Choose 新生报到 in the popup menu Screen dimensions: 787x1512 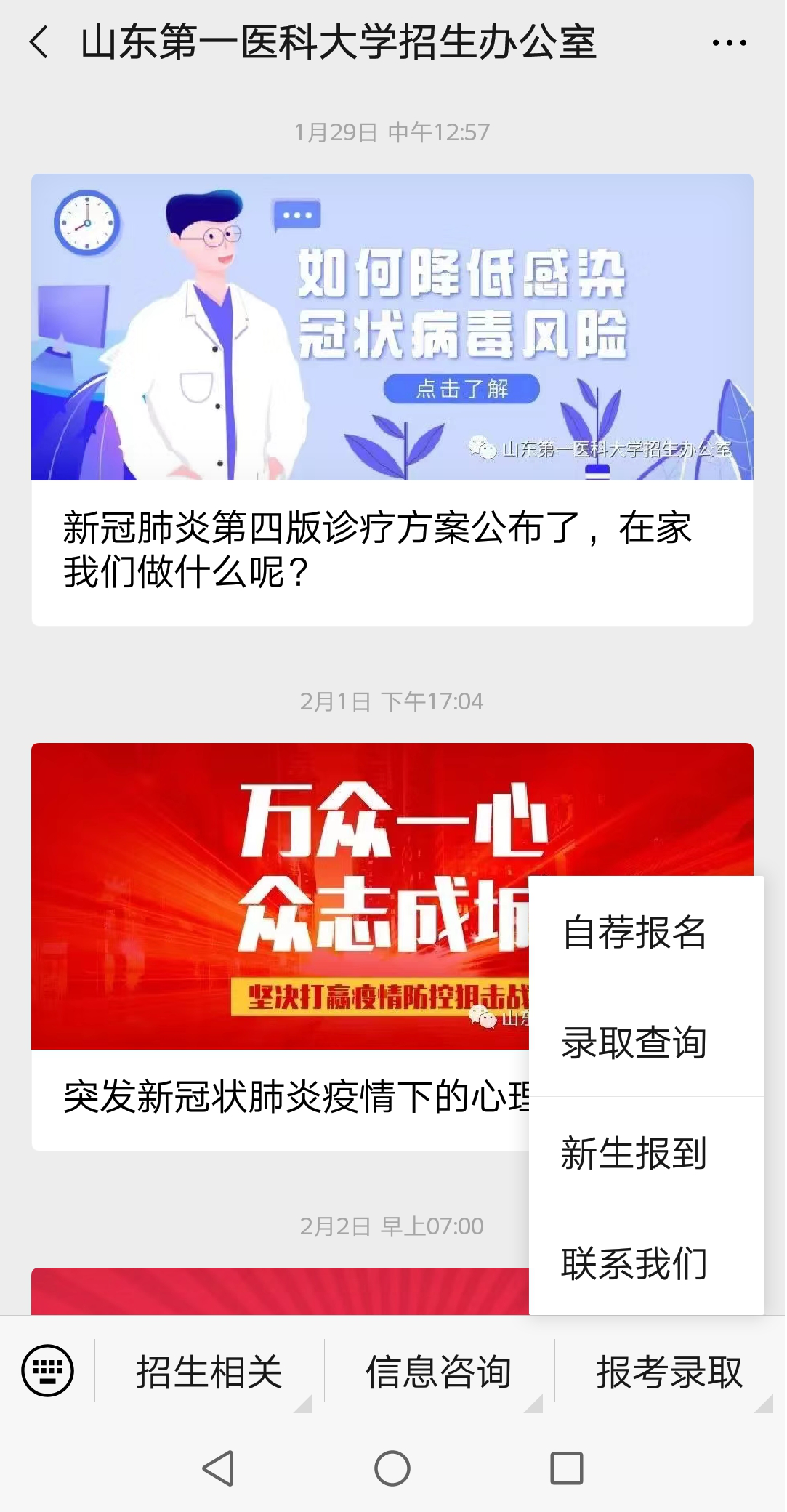tap(646, 1152)
